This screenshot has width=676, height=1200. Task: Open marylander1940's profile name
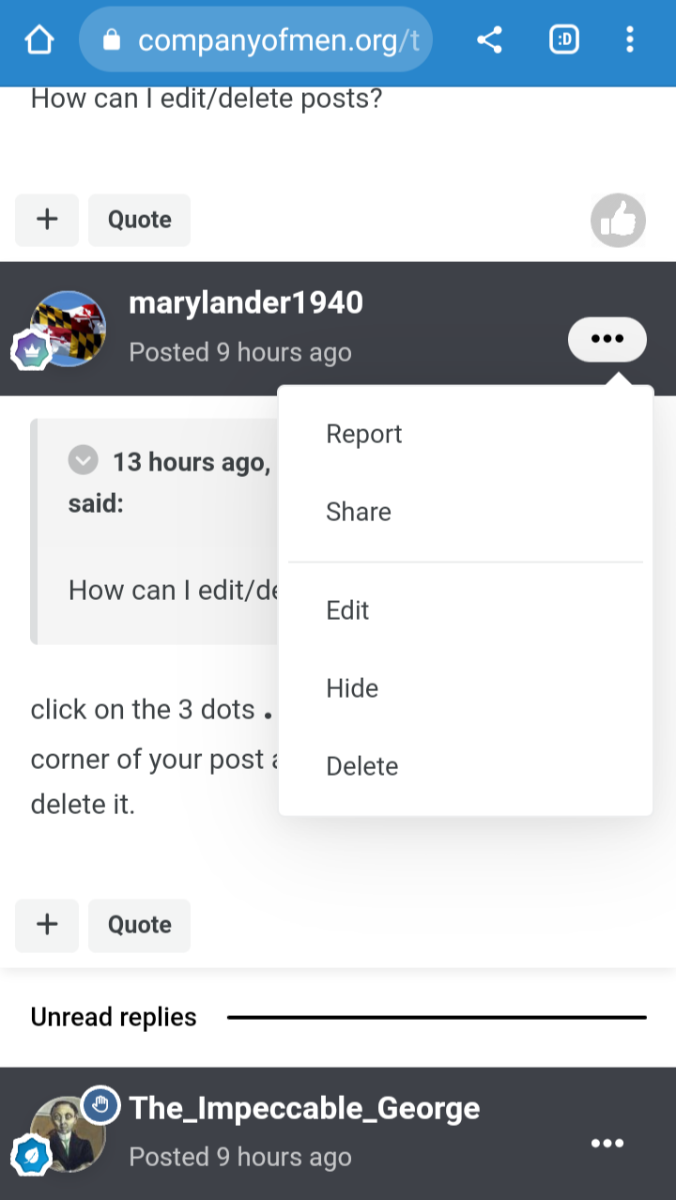[246, 303]
